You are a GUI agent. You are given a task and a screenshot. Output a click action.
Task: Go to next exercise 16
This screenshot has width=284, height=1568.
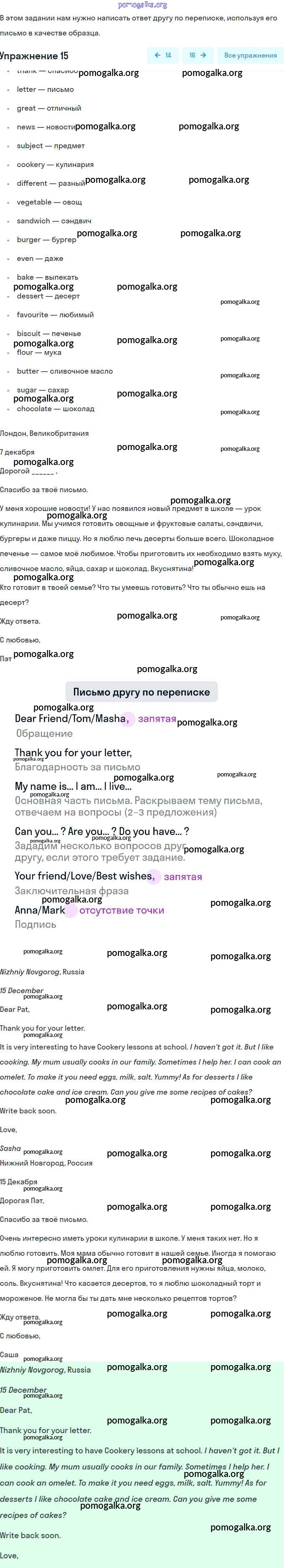click(198, 56)
